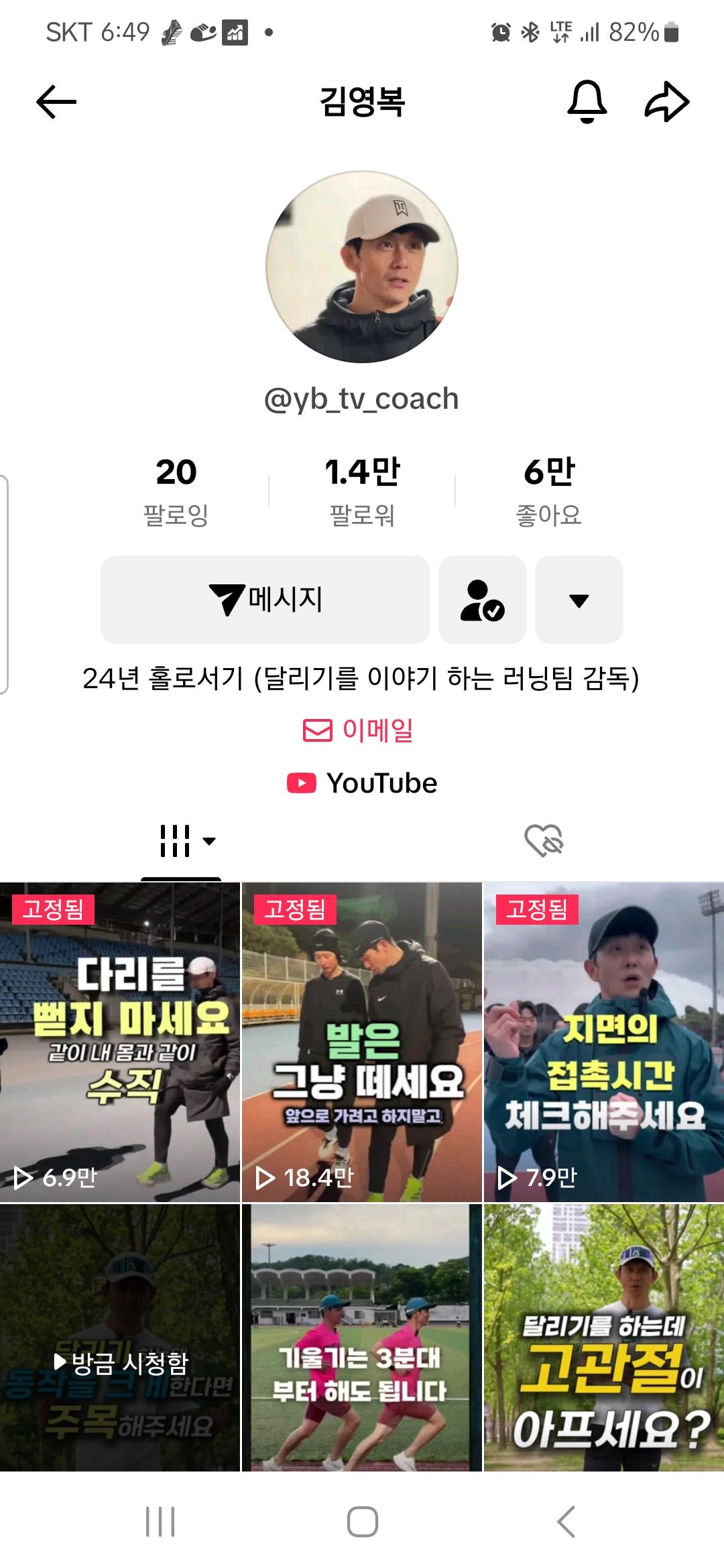The height and width of the screenshot is (1568, 724).
Task: Enlarge the profile picture
Action: tap(362, 267)
